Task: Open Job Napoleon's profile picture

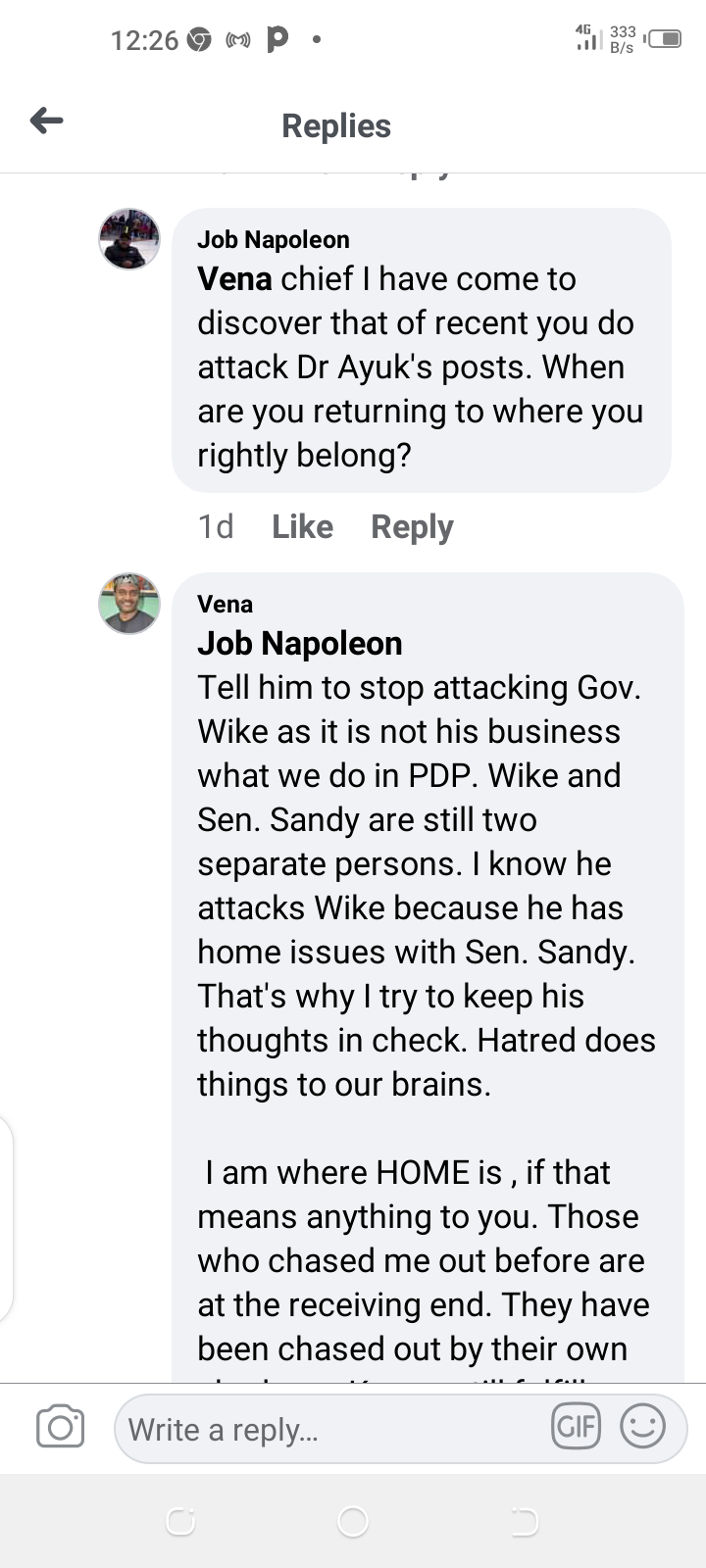Action: coord(129,239)
